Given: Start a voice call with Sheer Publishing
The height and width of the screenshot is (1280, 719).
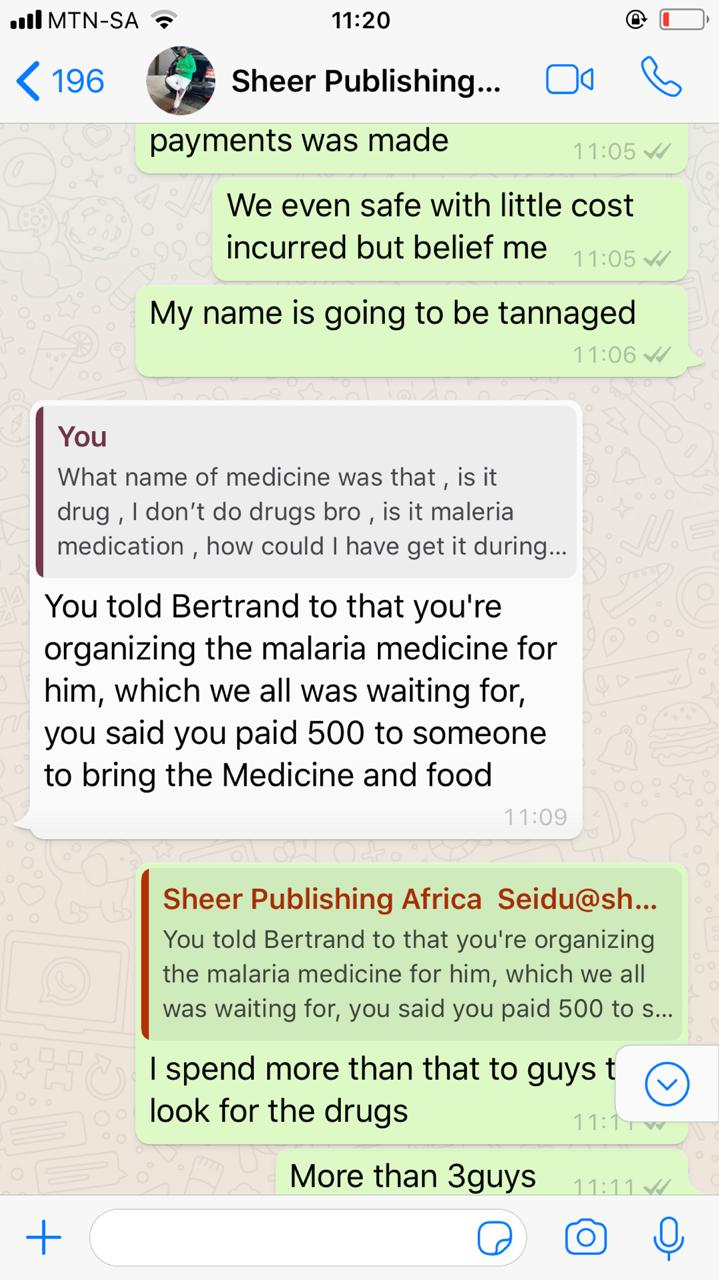Looking at the screenshot, I should click(660, 78).
